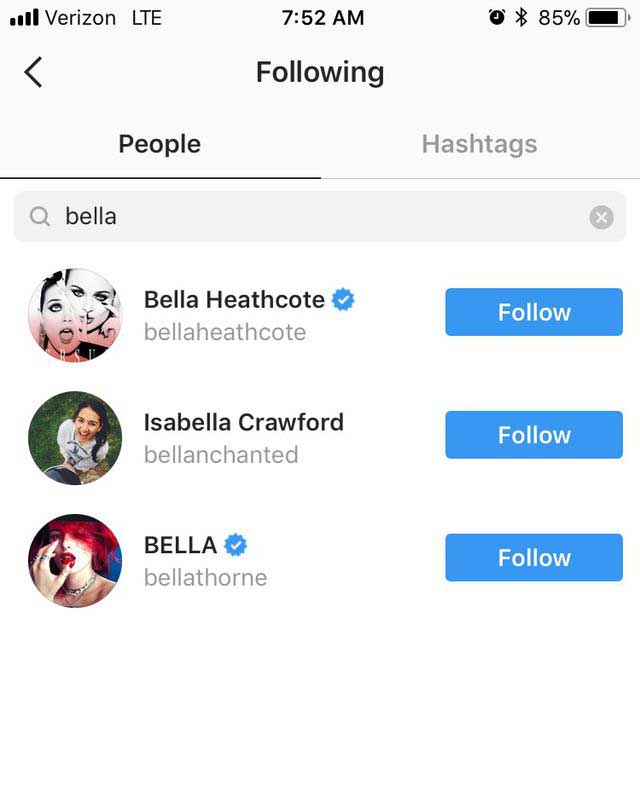Follow Bella Heathcote
640x786 pixels.
[x=533, y=312]
